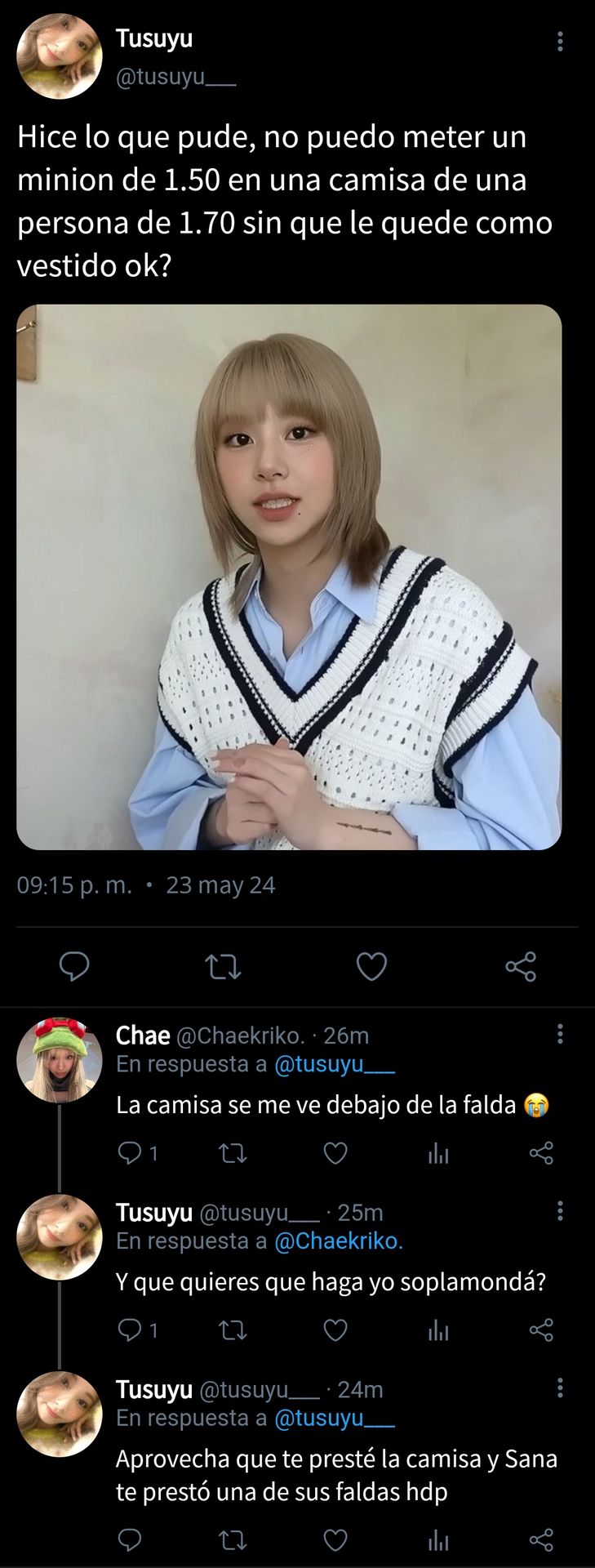Image resolution: width=595 pixels, height=1568 pixels.
Task: Reply to Tusuyu's main tweet
Action: click(74, 966)
